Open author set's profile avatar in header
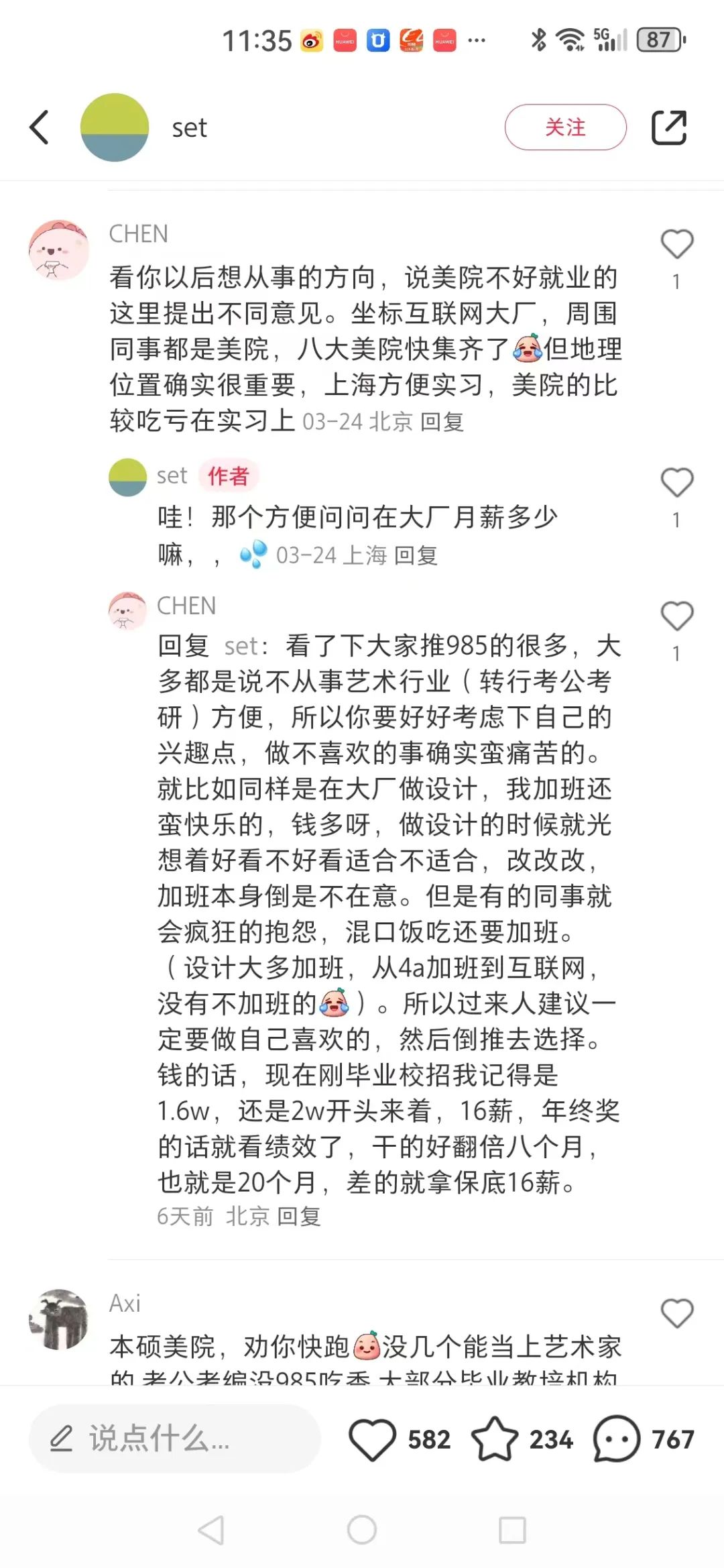This screenshot has height=1568, width=724. 115,127
